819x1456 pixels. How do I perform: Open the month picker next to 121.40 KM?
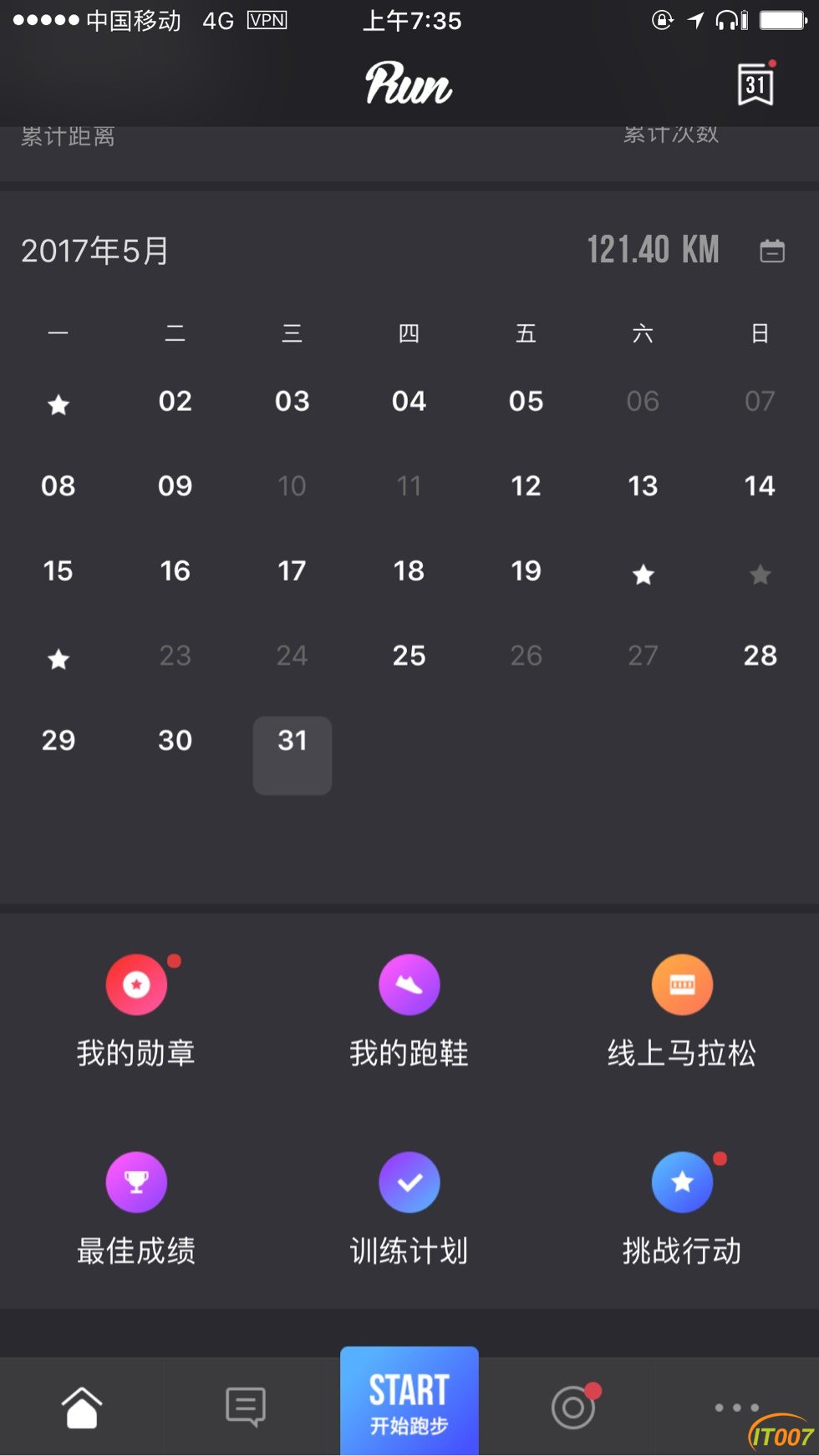[x=771, y=251]
